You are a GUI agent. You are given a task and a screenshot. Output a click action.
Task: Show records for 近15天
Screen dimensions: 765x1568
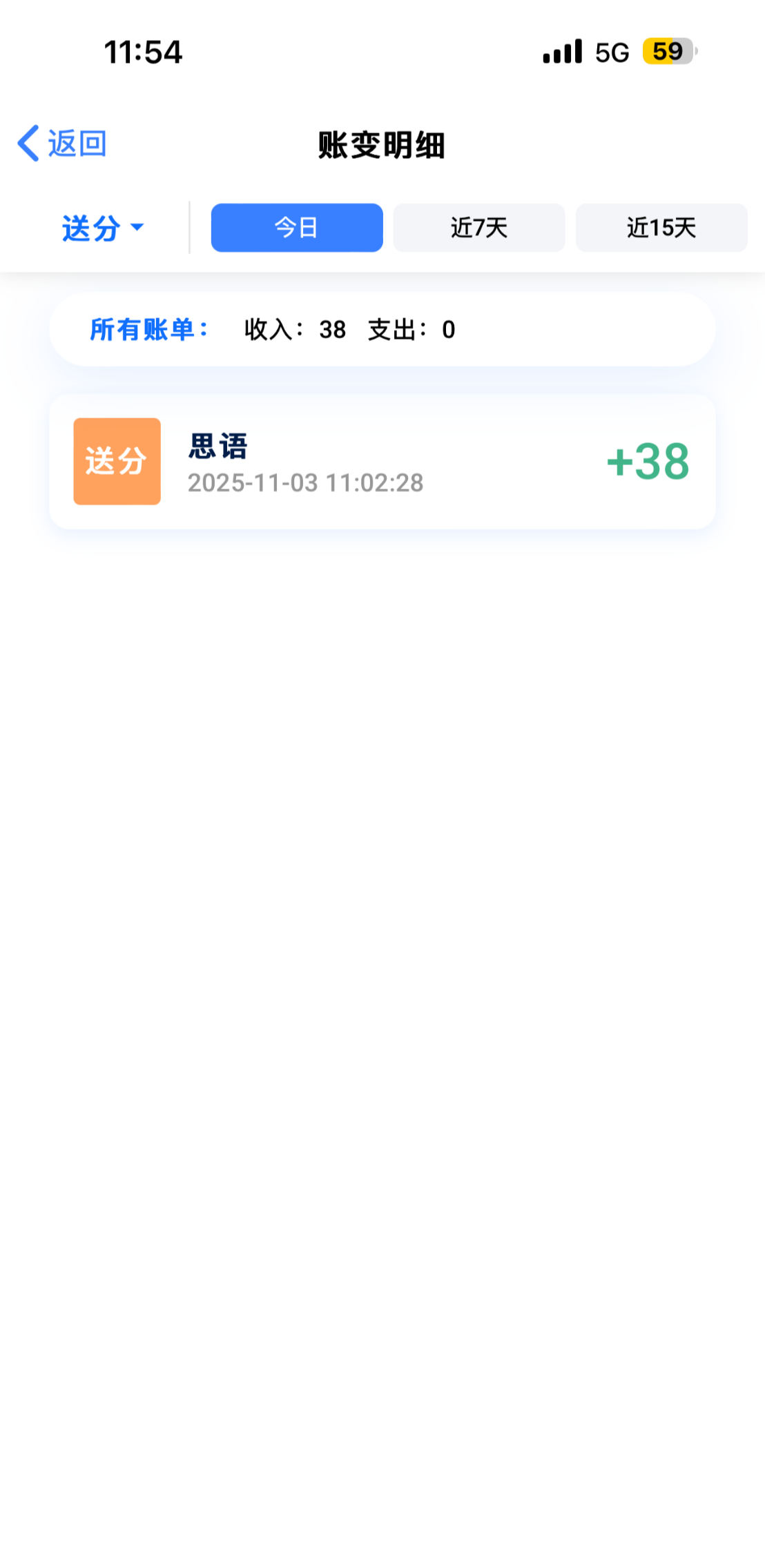point(661,228)
